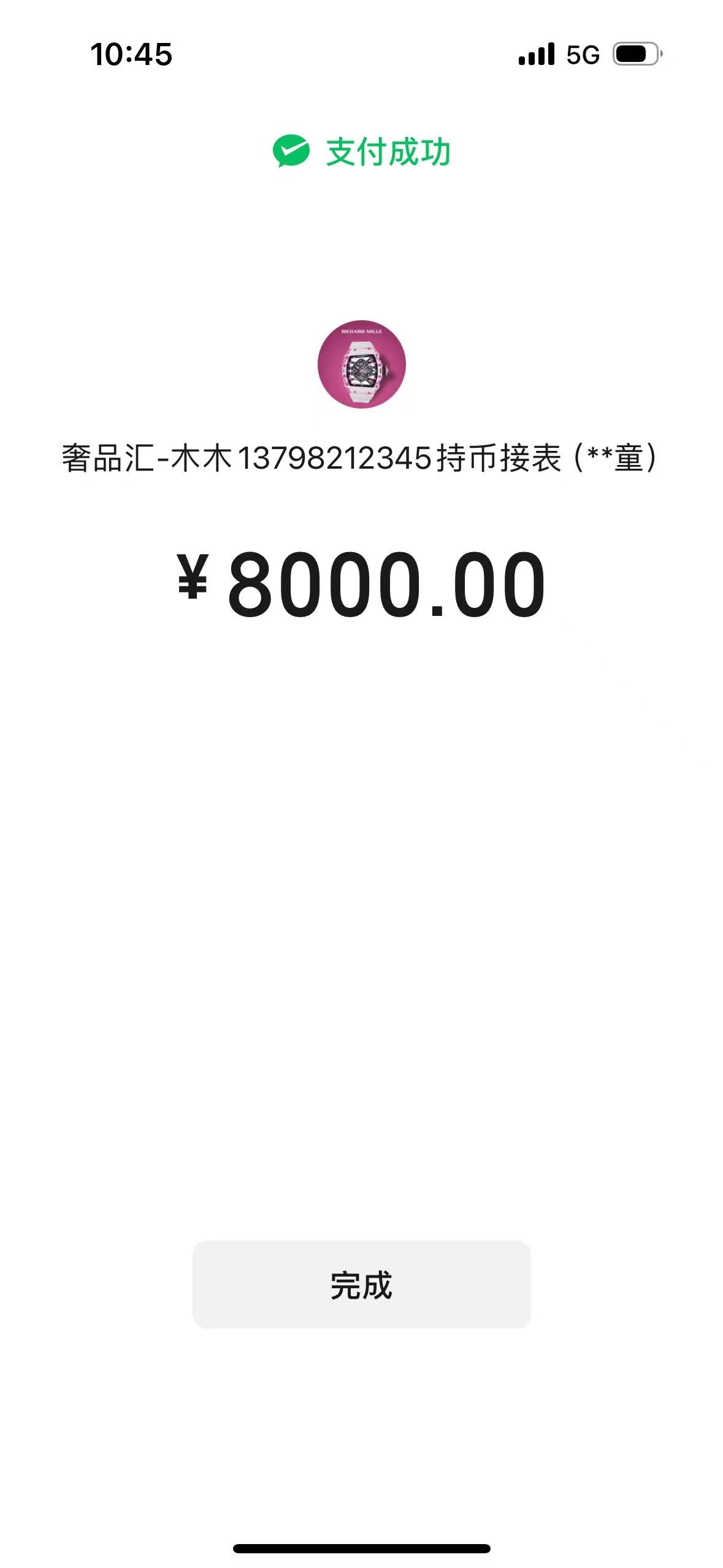Tap the 完成 button
The image size is (723, 1568).
(361, 1285)
